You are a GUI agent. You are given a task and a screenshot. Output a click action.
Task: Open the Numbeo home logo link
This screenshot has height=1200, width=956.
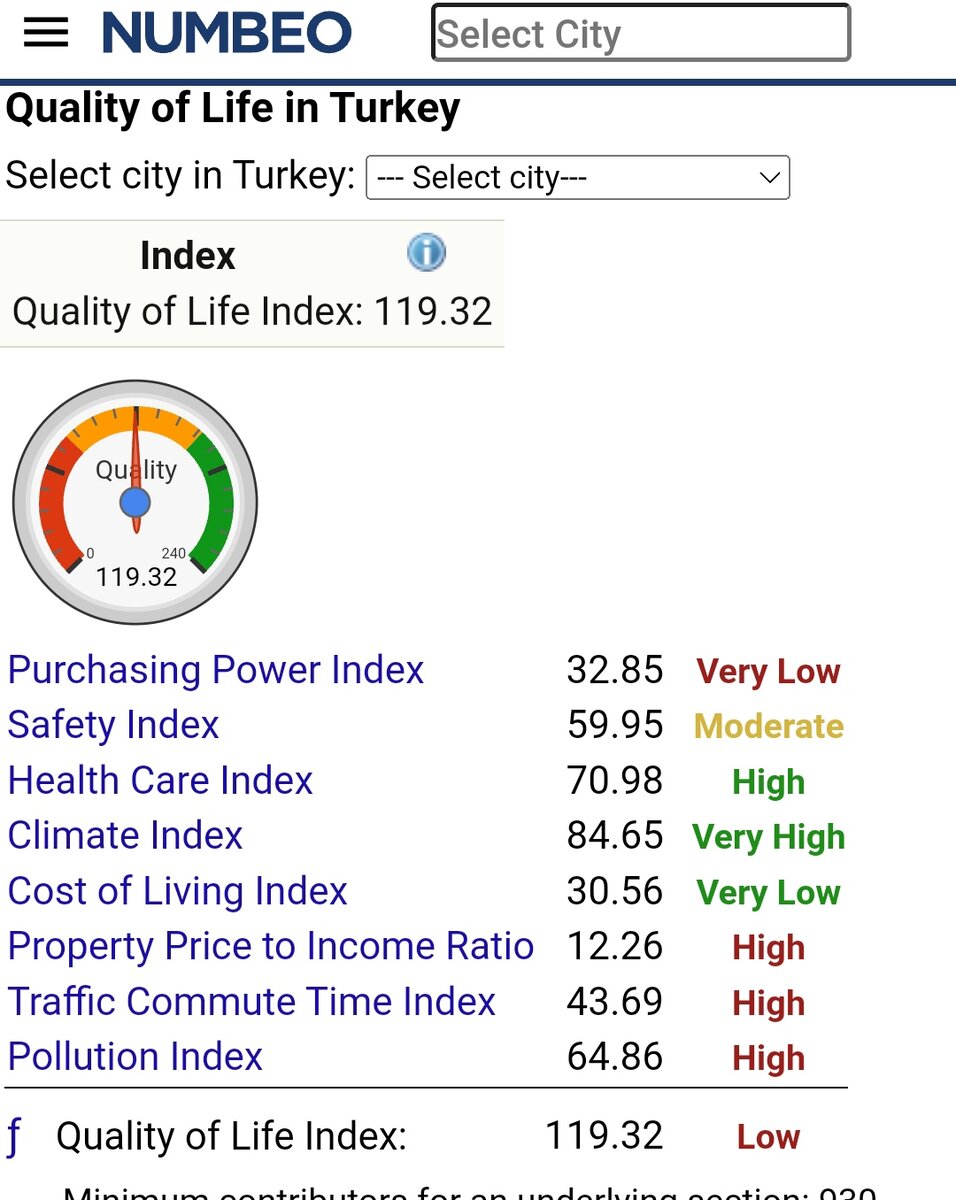pyautogui.click(x=227, y=33)
